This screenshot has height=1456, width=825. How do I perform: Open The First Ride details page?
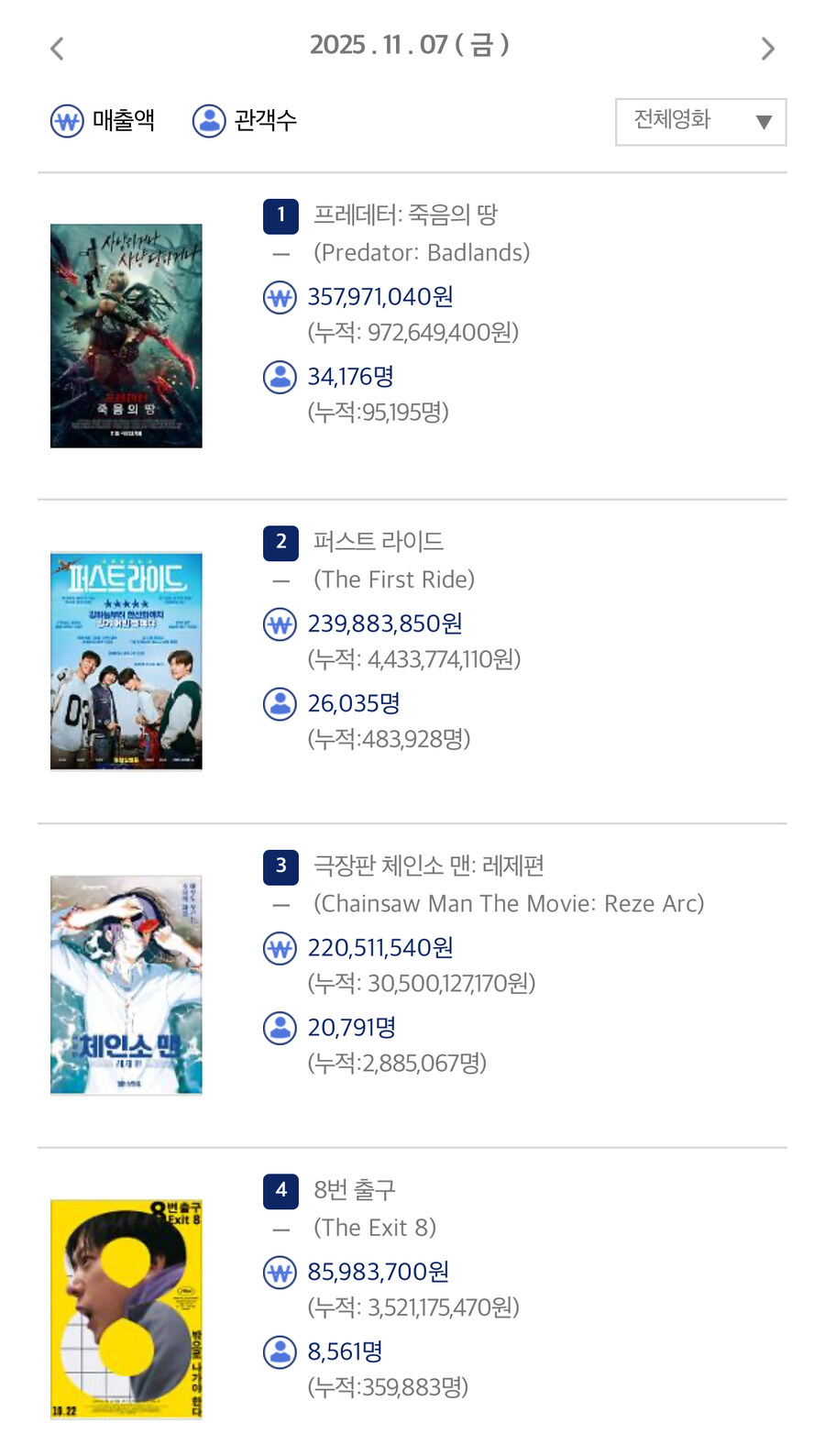(379, 541)
